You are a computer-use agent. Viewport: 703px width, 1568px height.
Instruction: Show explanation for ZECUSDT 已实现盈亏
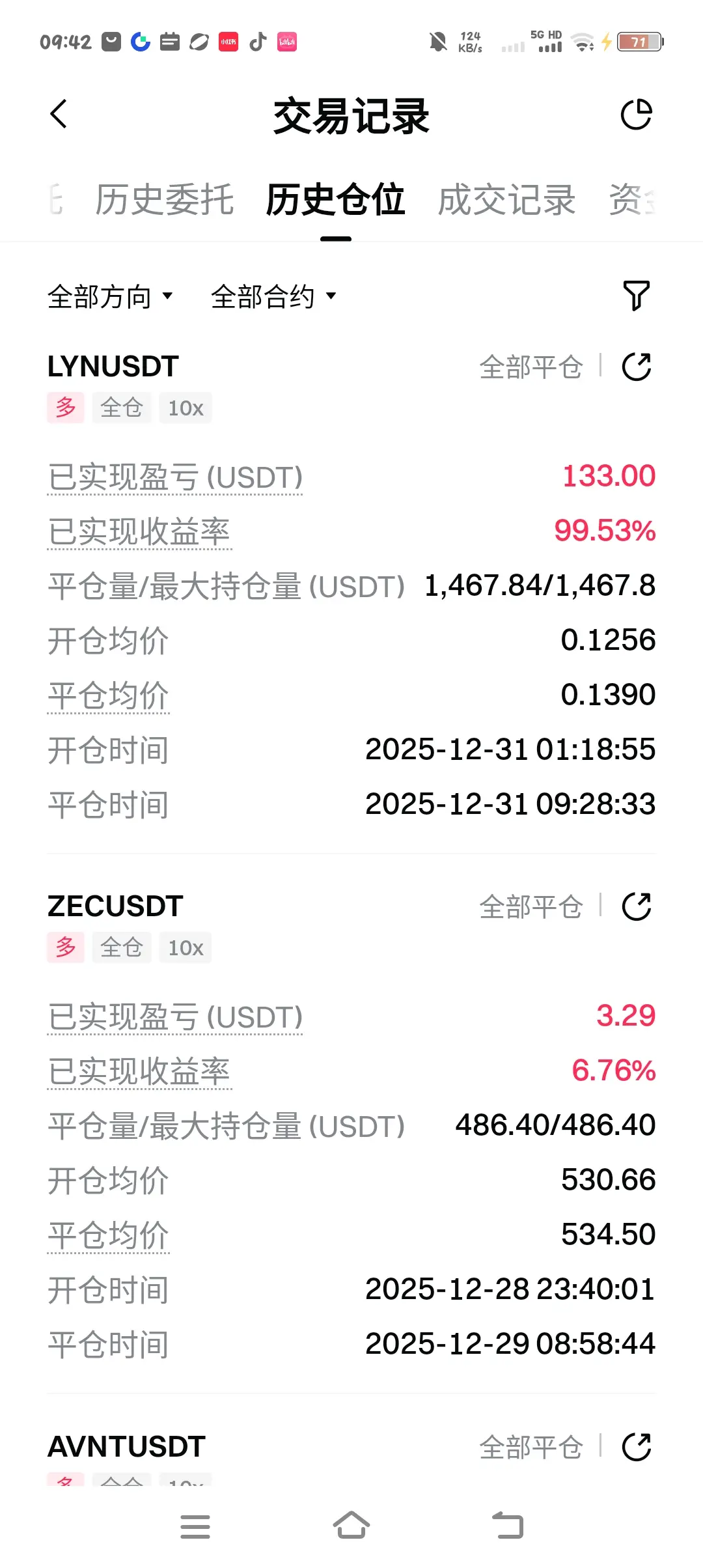click(175, 1017)
